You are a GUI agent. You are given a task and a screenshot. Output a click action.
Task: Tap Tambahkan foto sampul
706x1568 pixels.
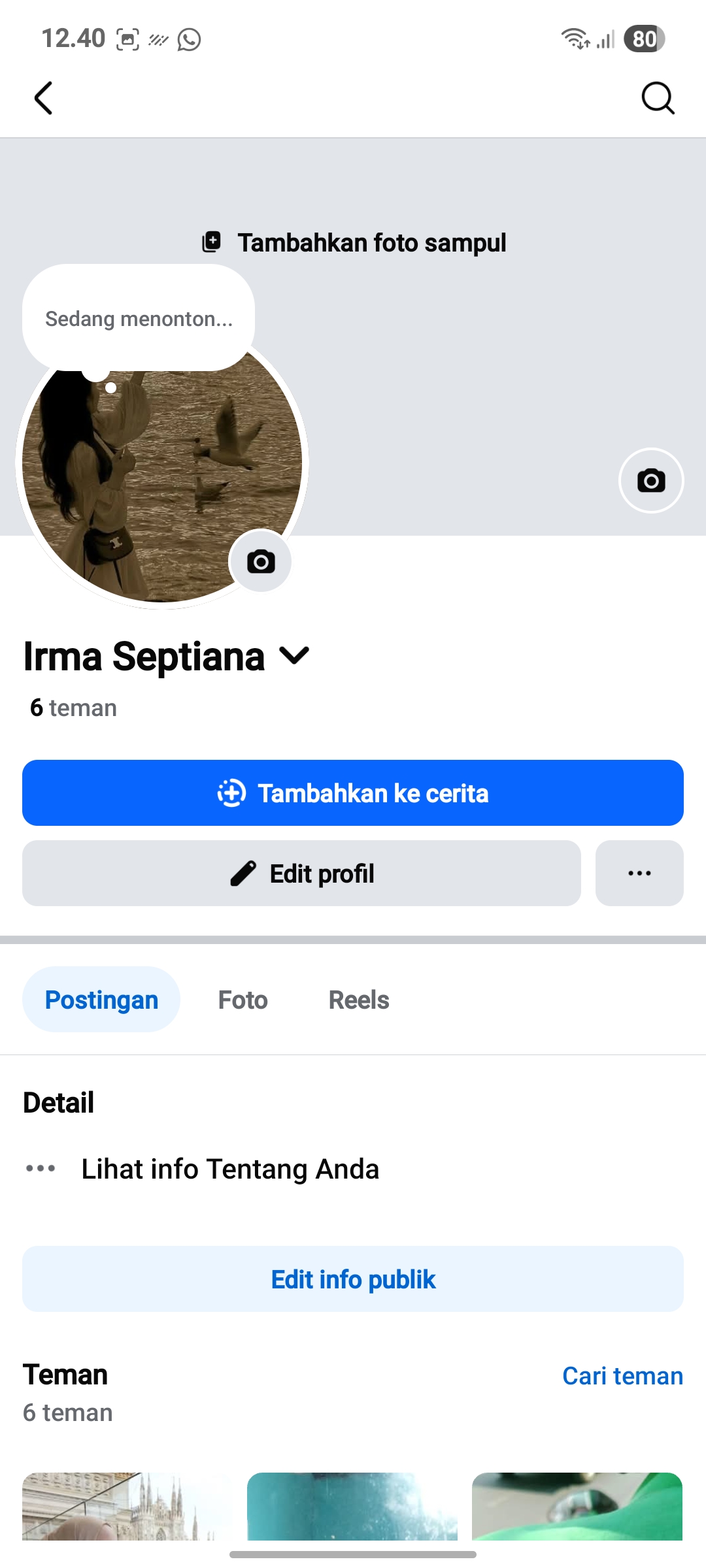(x=354, y=243)
